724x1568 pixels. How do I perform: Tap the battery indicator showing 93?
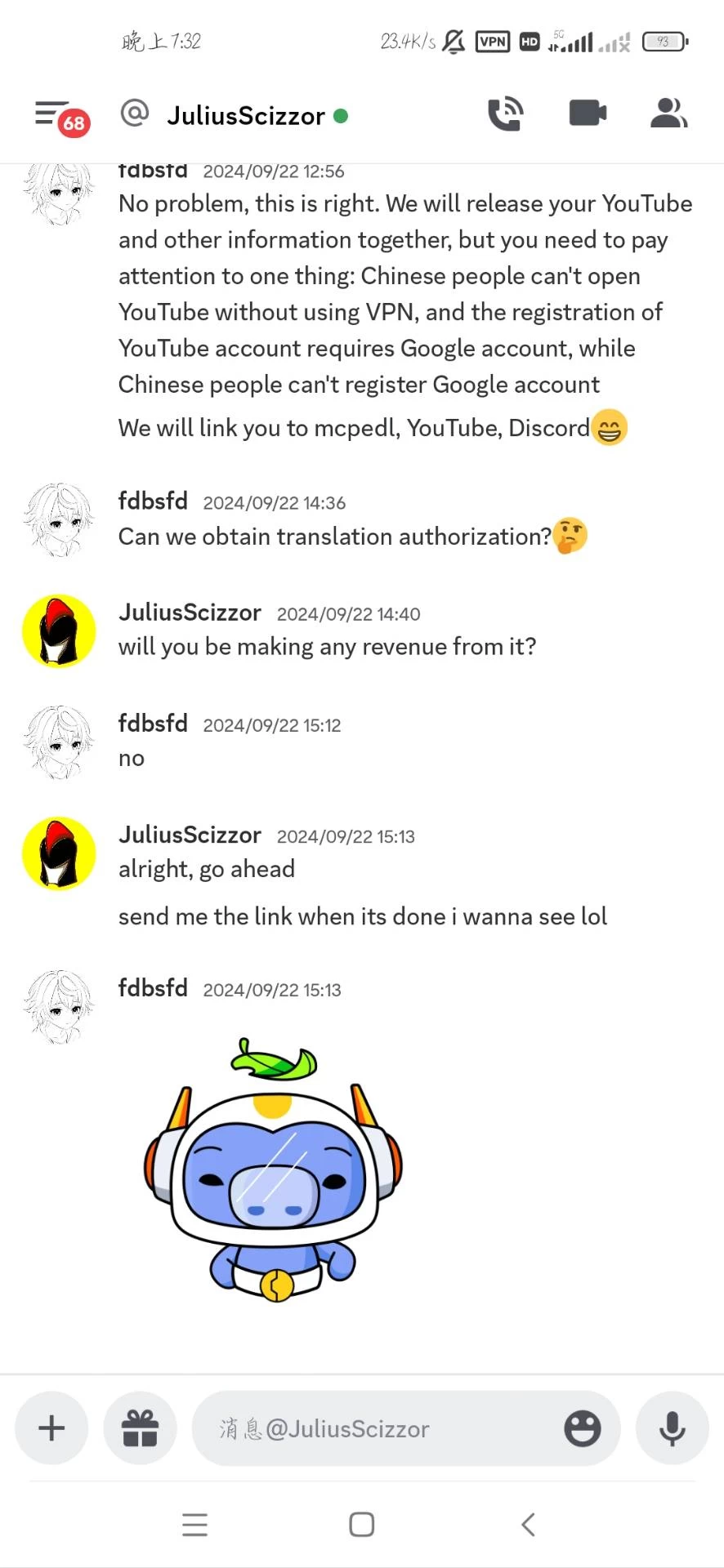click(x=664, y=41)
